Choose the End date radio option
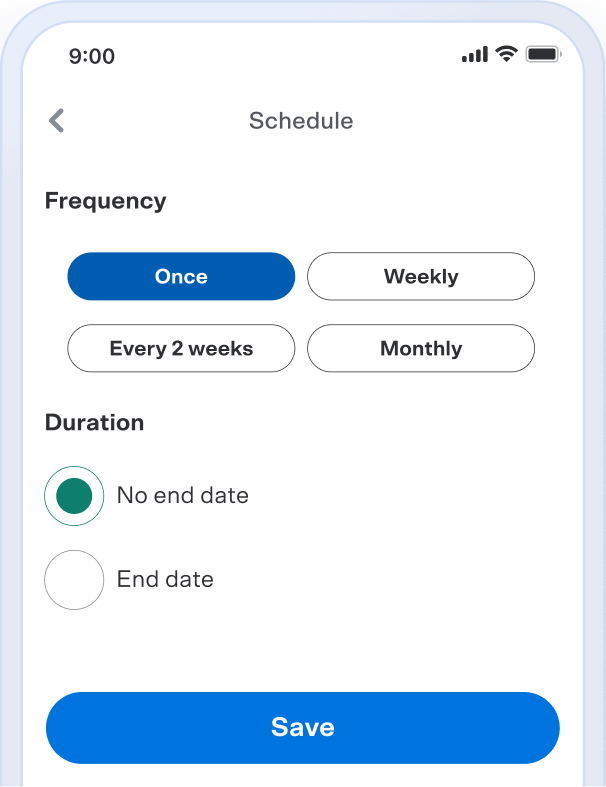 [74, 580]
